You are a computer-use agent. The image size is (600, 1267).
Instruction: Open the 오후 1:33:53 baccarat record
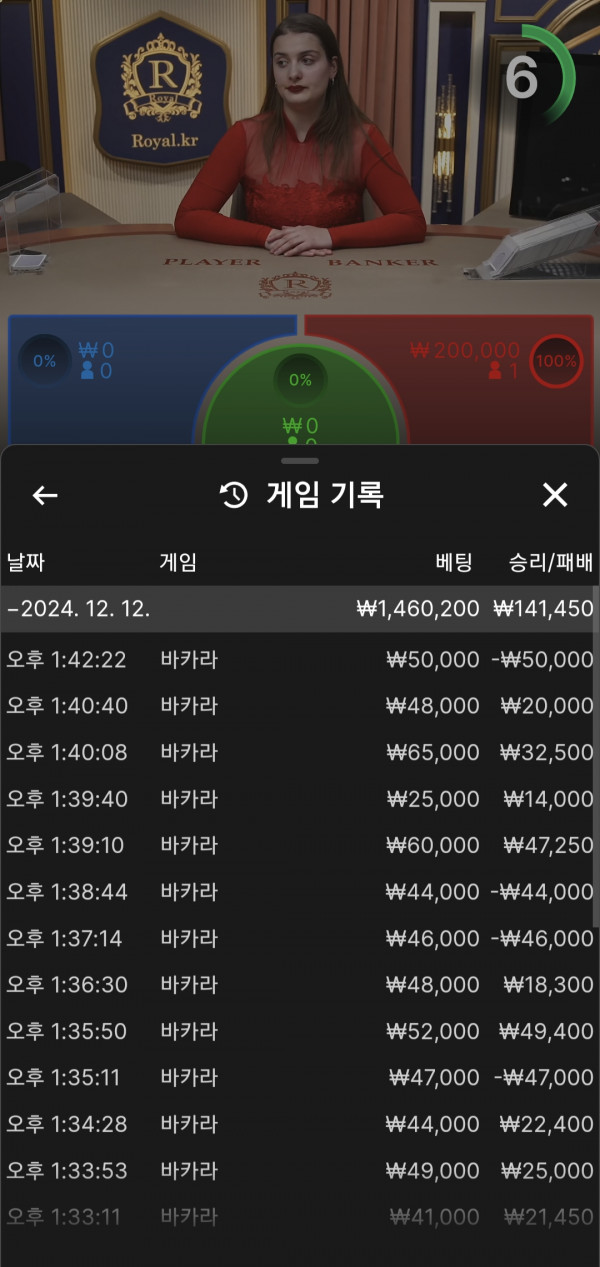(x=300, y=1170)
